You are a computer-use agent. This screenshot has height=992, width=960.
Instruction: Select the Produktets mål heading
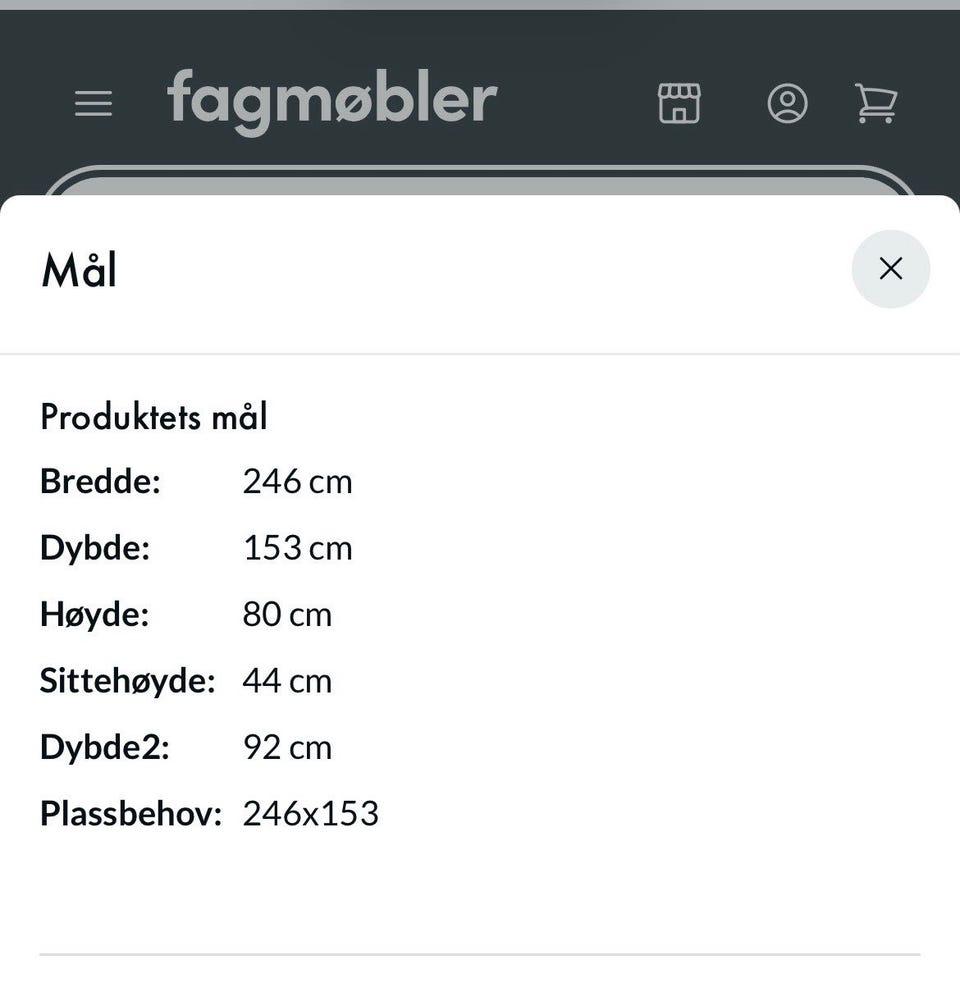[153, 416]
